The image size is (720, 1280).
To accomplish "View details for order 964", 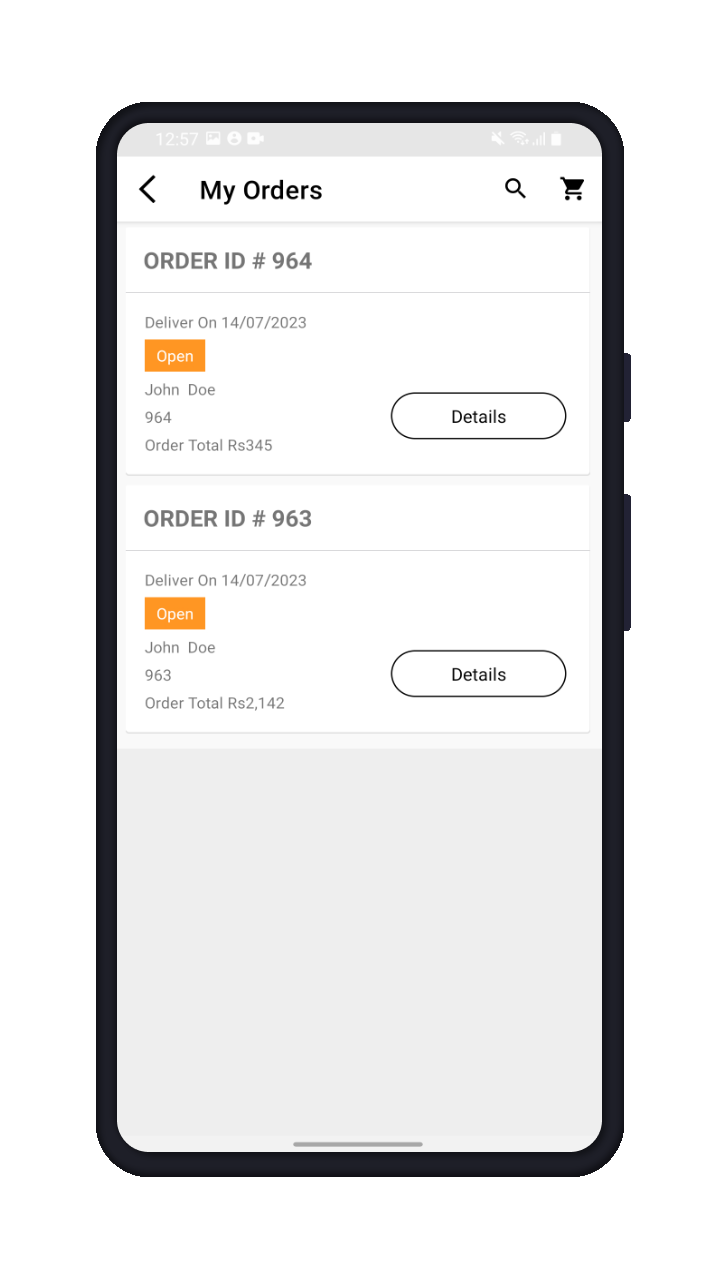I will tap(478, 416).
